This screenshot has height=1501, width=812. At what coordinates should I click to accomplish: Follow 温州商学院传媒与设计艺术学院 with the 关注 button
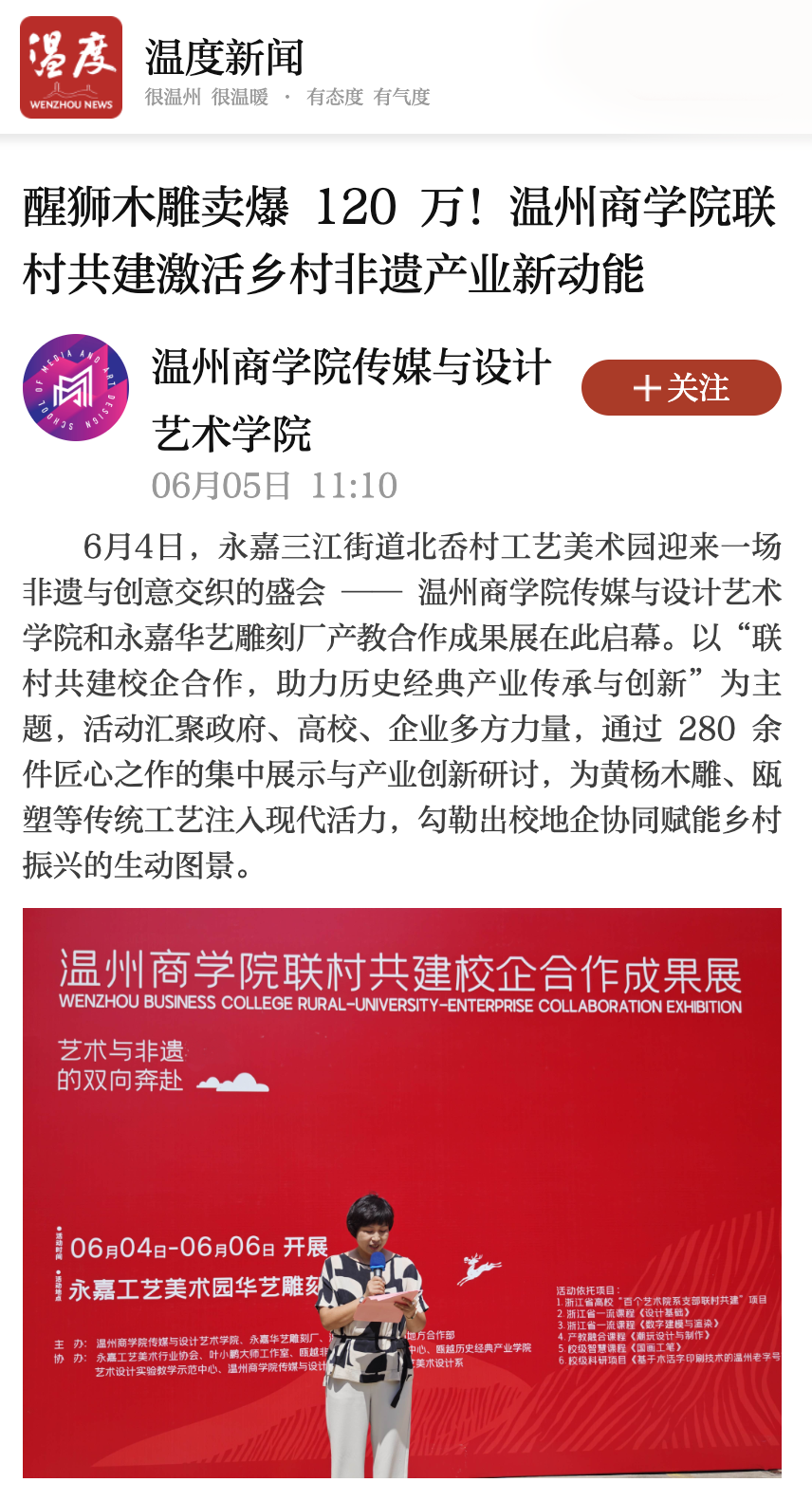tap(681, 387)
